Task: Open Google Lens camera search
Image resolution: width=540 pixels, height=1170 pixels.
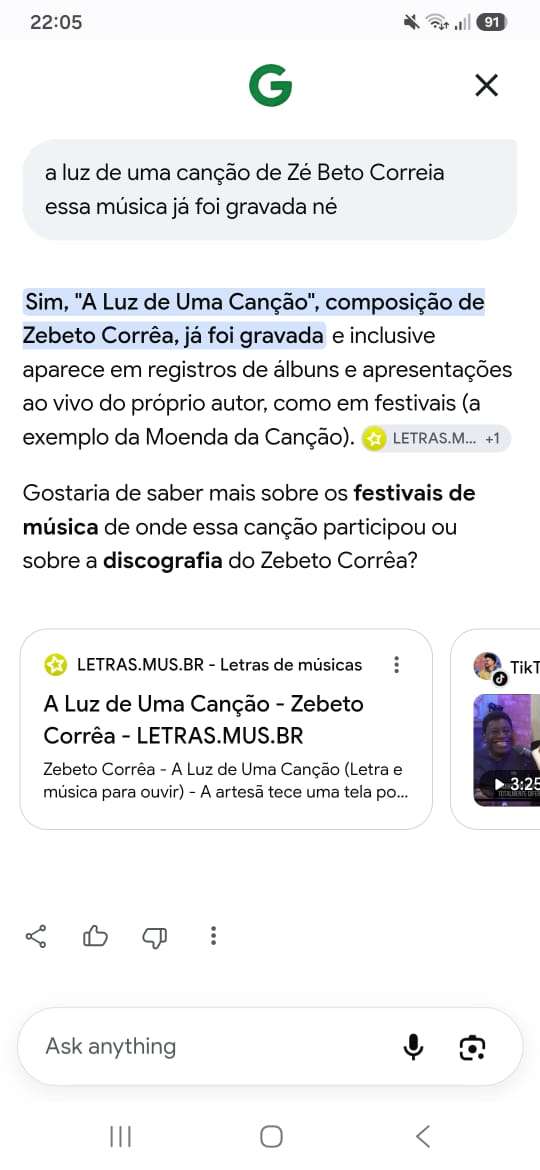Action: pyautogui.click(x=472, y=1047)
